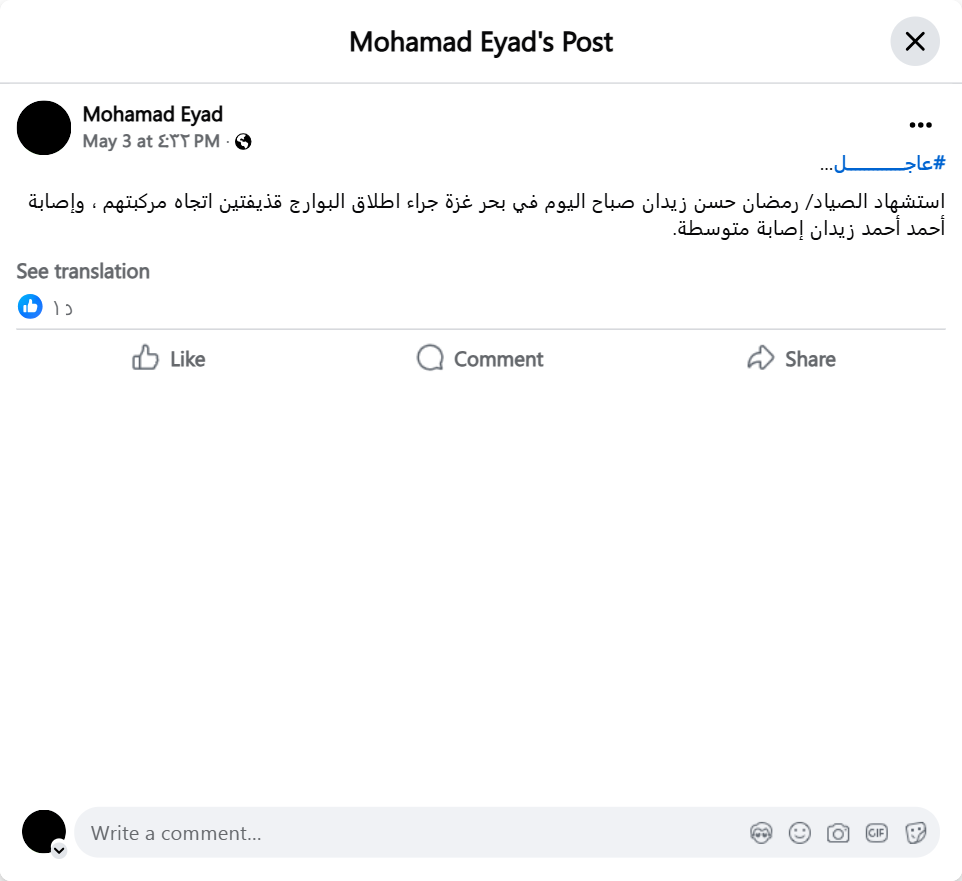
Task: View who reacted to the post
Action: pyautogui.click(x=45, y=307)
